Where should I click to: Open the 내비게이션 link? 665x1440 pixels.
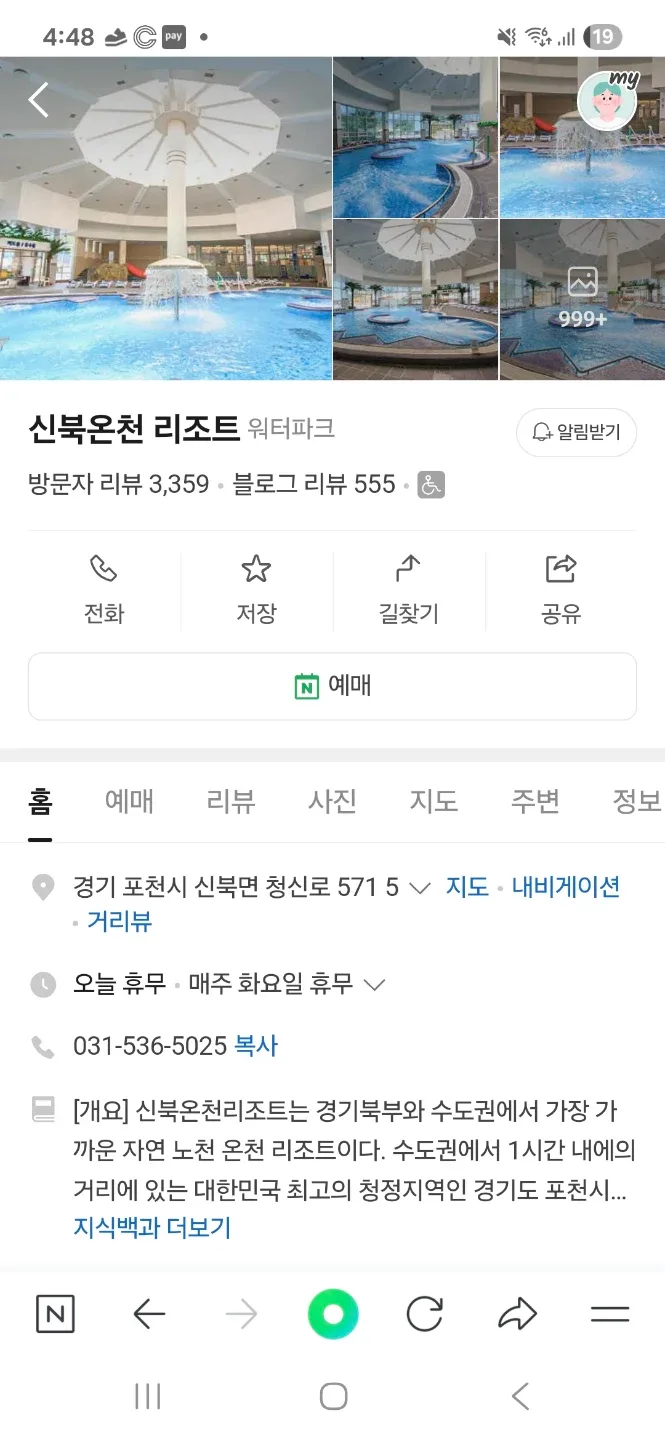click(x=566, y=886)
